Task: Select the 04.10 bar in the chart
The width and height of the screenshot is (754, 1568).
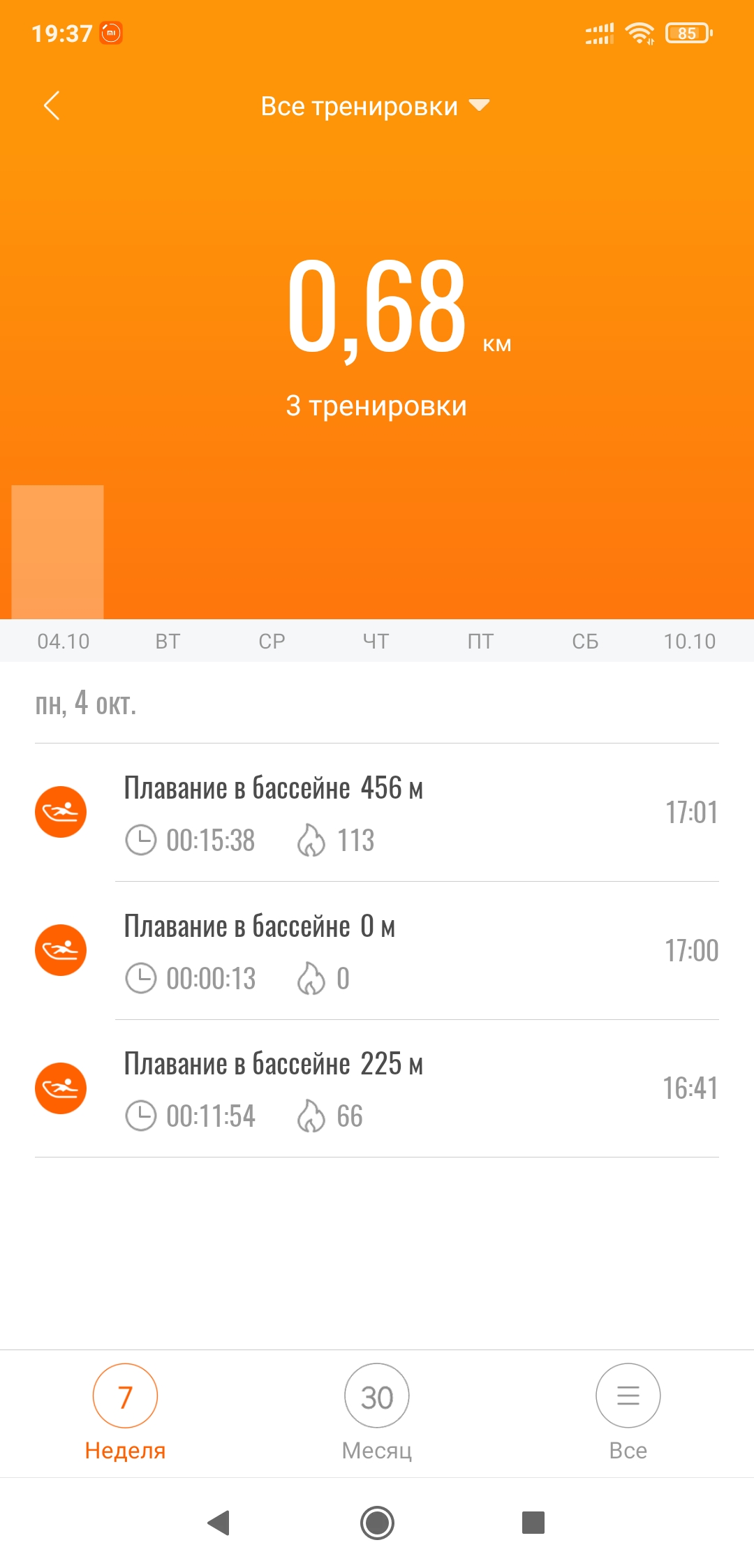Action: (58, 552)
